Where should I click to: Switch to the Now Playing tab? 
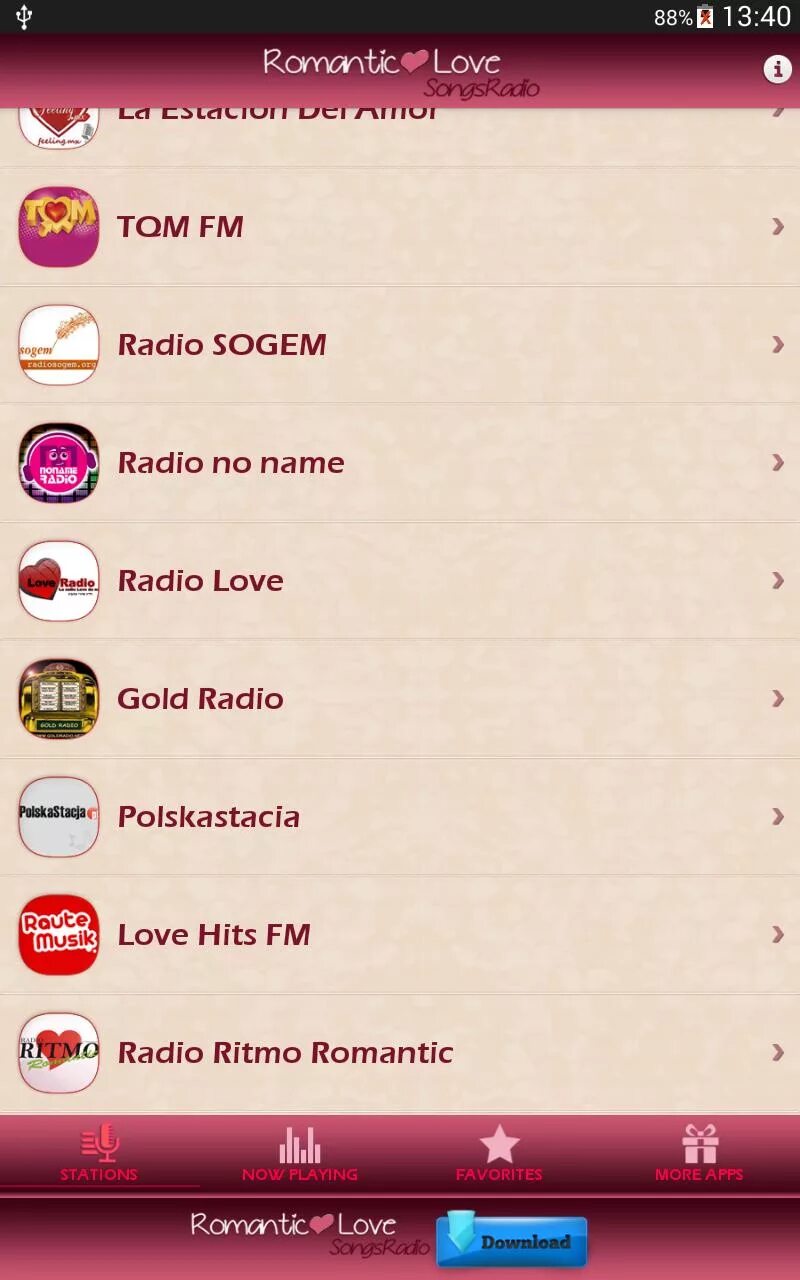pyautogui.click(x=299, y=1154)
